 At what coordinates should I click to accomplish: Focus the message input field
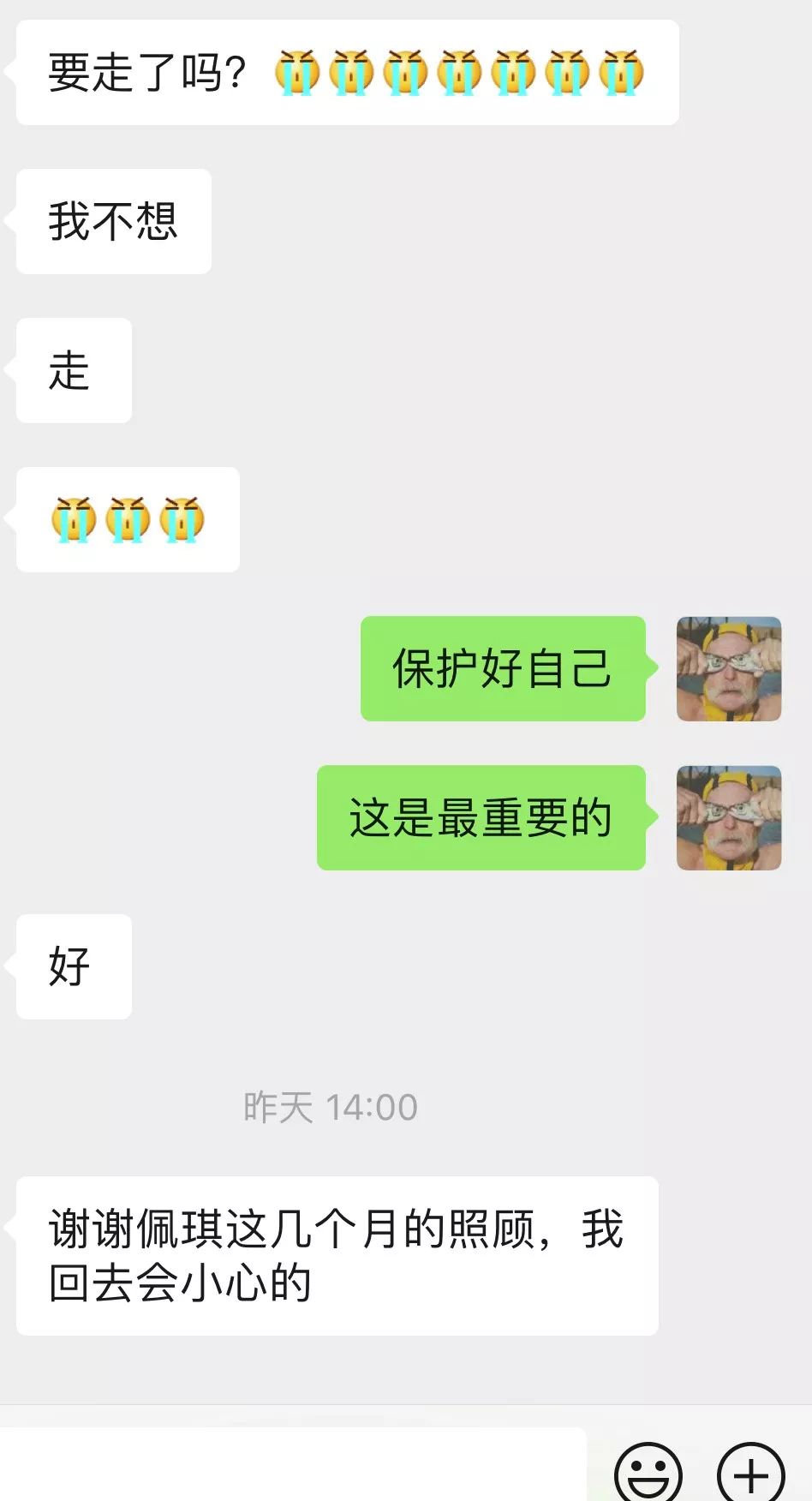point(291,1467)
